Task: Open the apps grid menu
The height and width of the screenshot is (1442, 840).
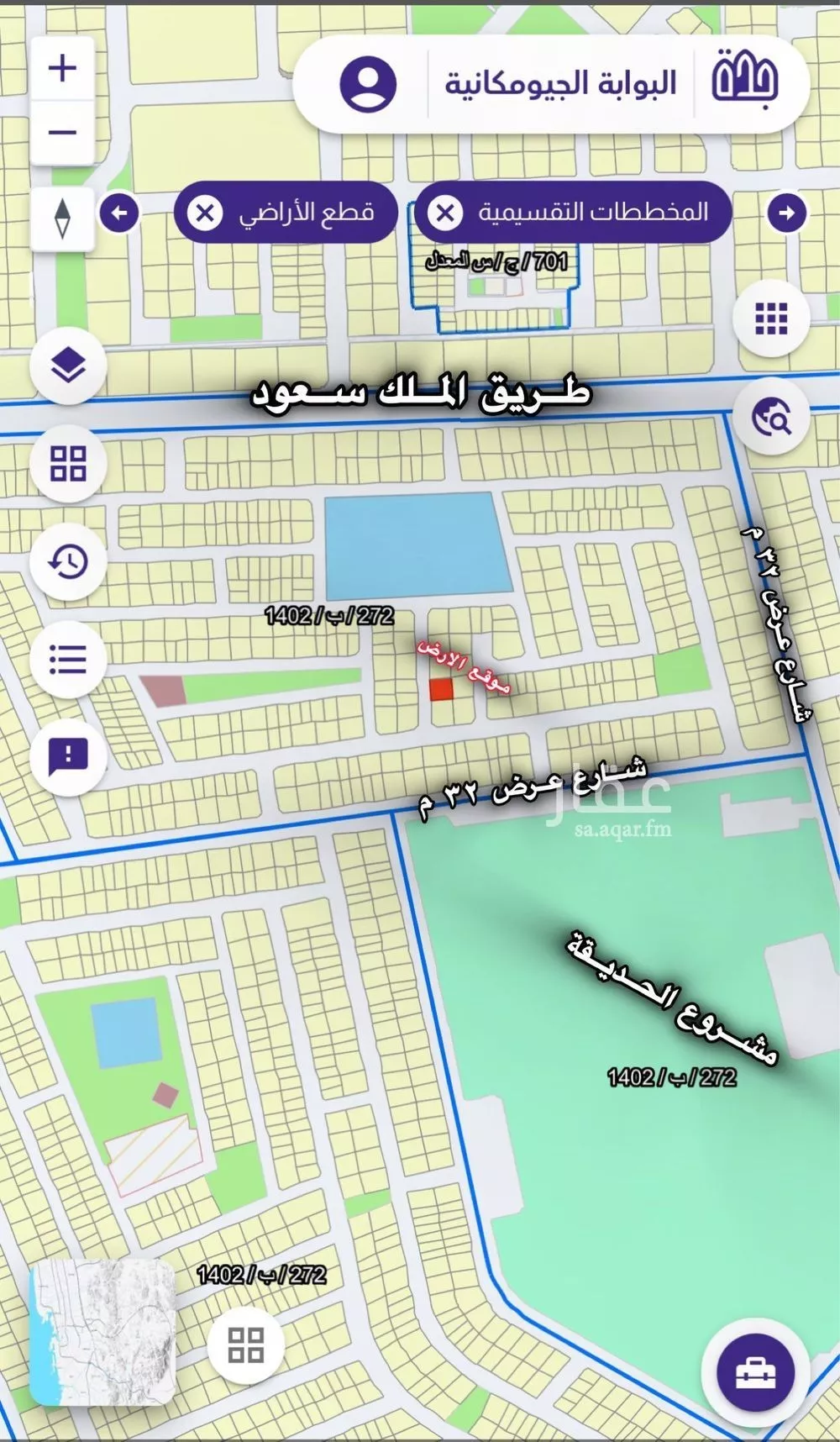Action: [x=770, y=318]
